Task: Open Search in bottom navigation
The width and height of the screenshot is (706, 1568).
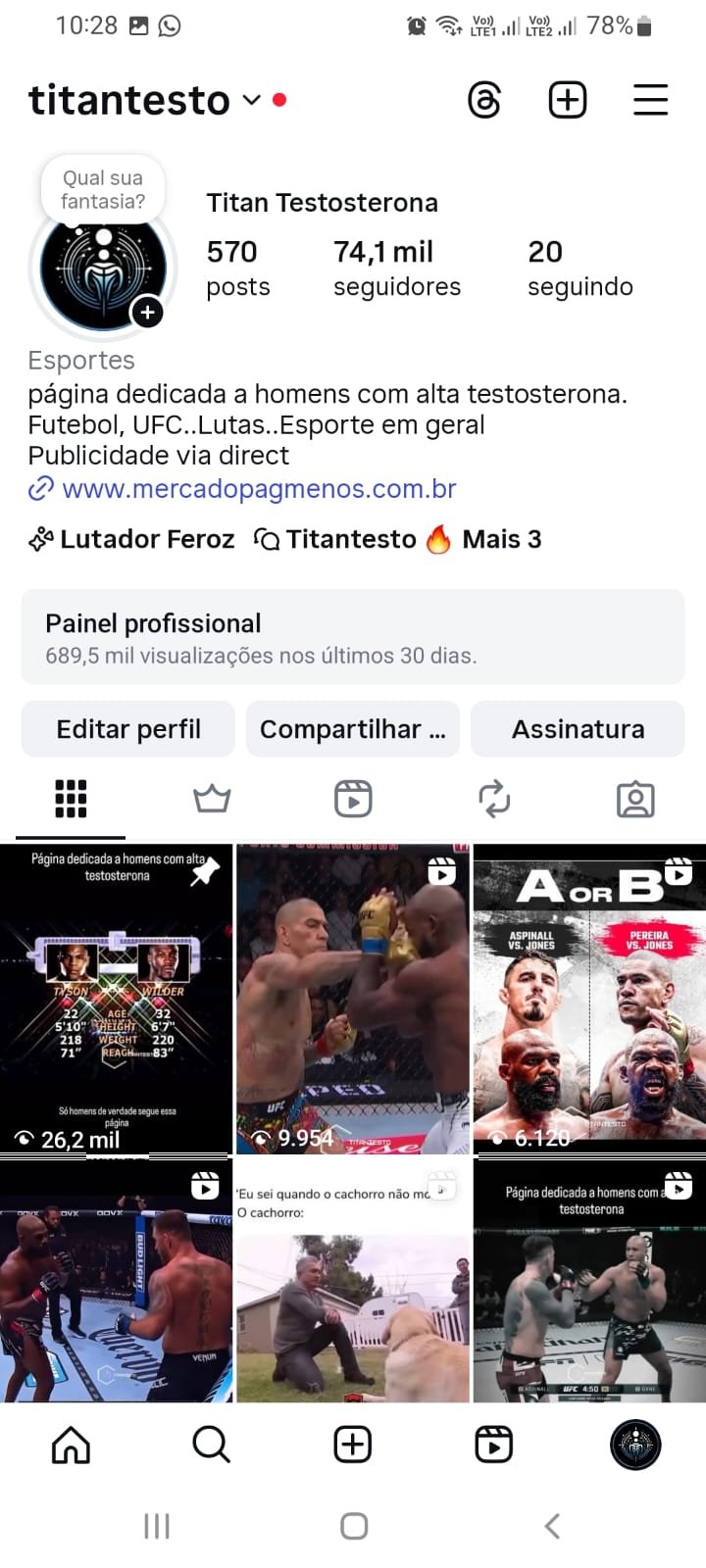Action: pyautogui.click(x=212, y=1445)
